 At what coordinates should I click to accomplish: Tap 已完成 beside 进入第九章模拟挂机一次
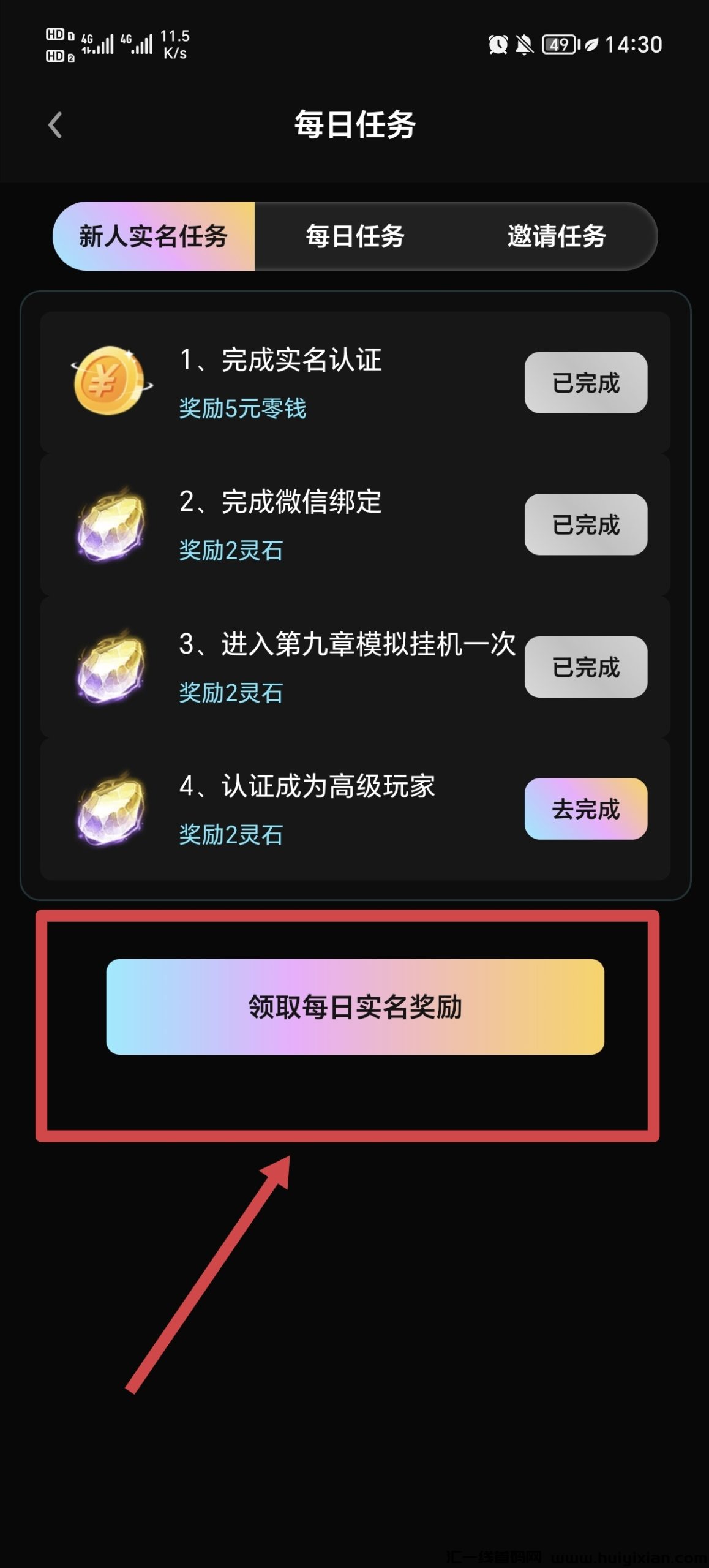[585, 667]
